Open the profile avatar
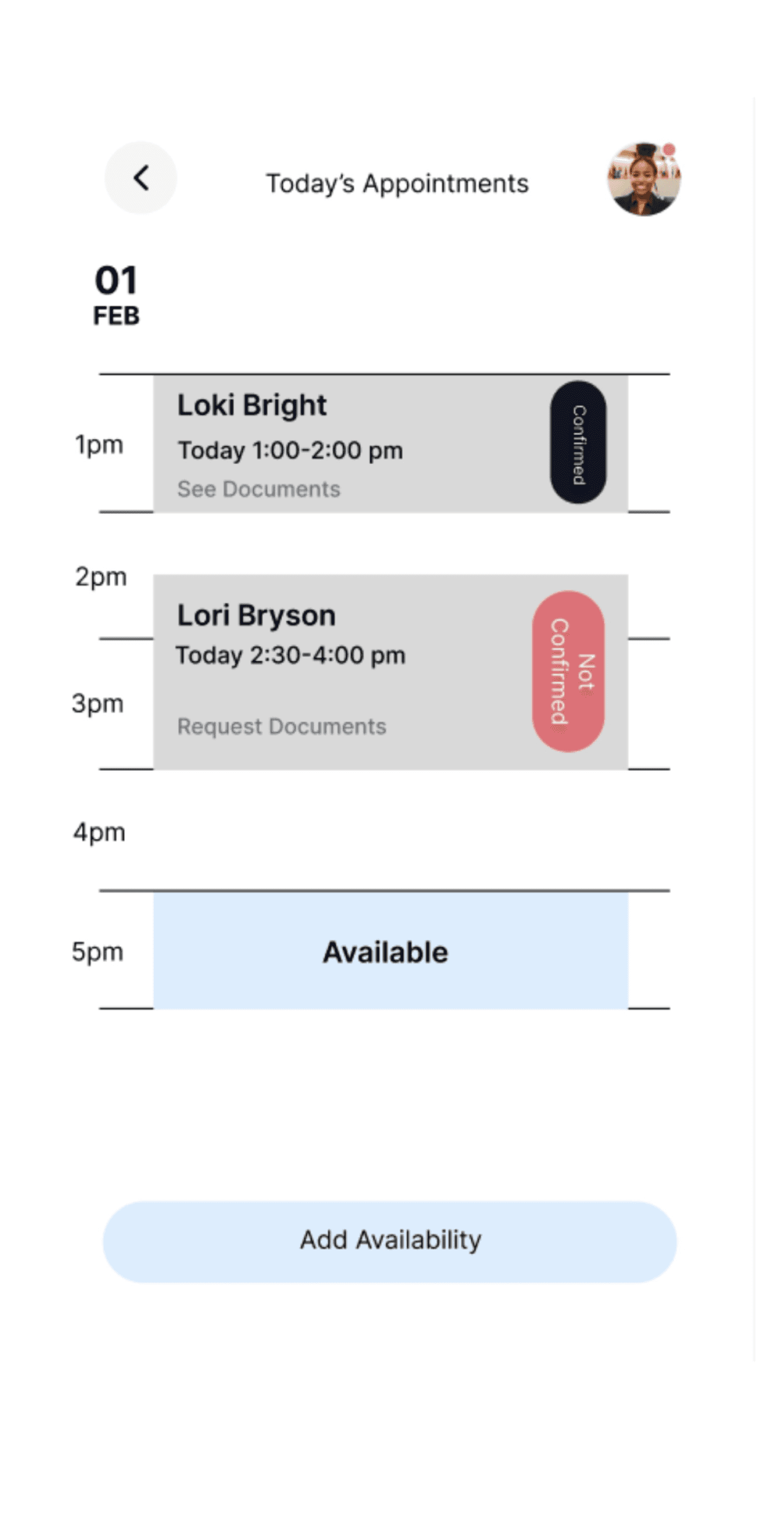This screenshot has width=784, height=1537. coord(643,179)
